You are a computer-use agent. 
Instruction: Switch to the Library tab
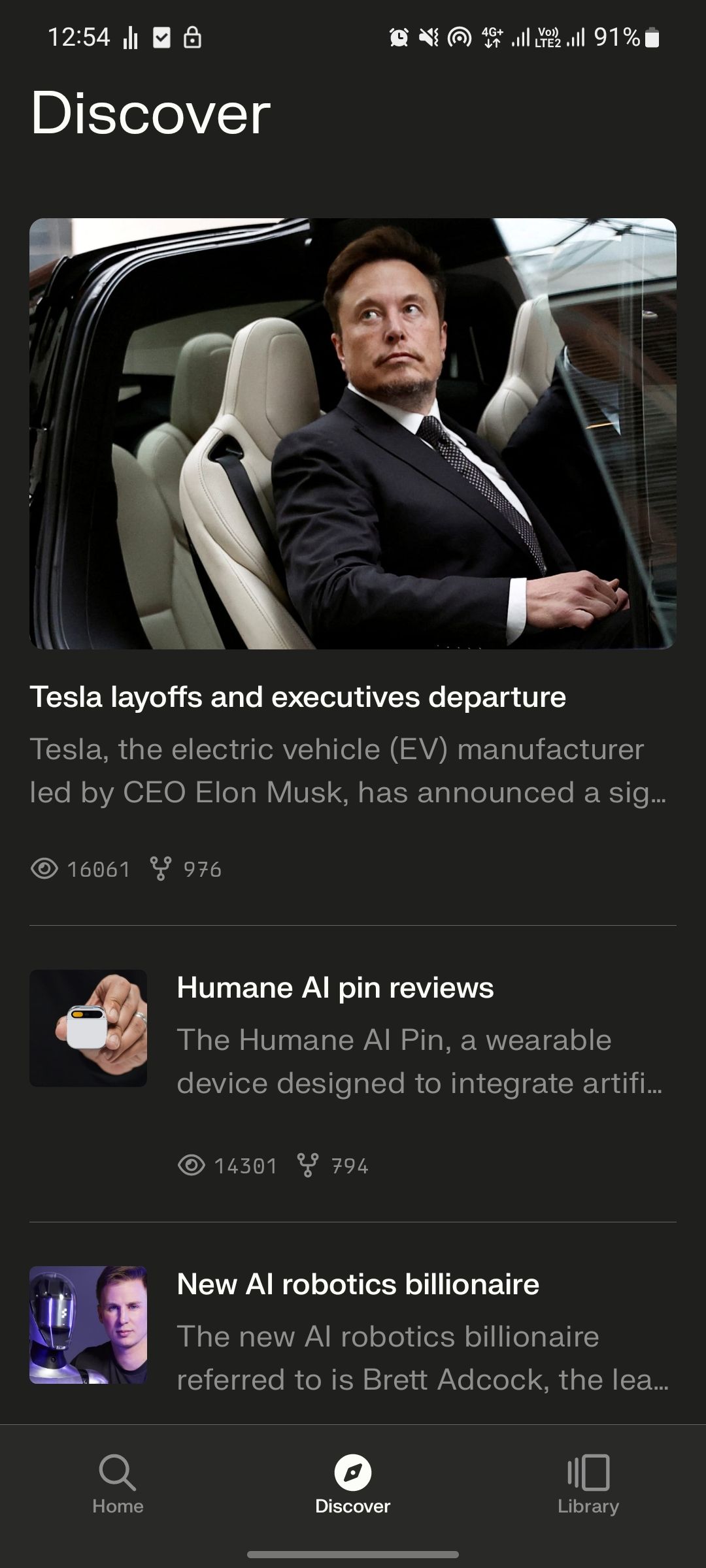click(587, 1493)
